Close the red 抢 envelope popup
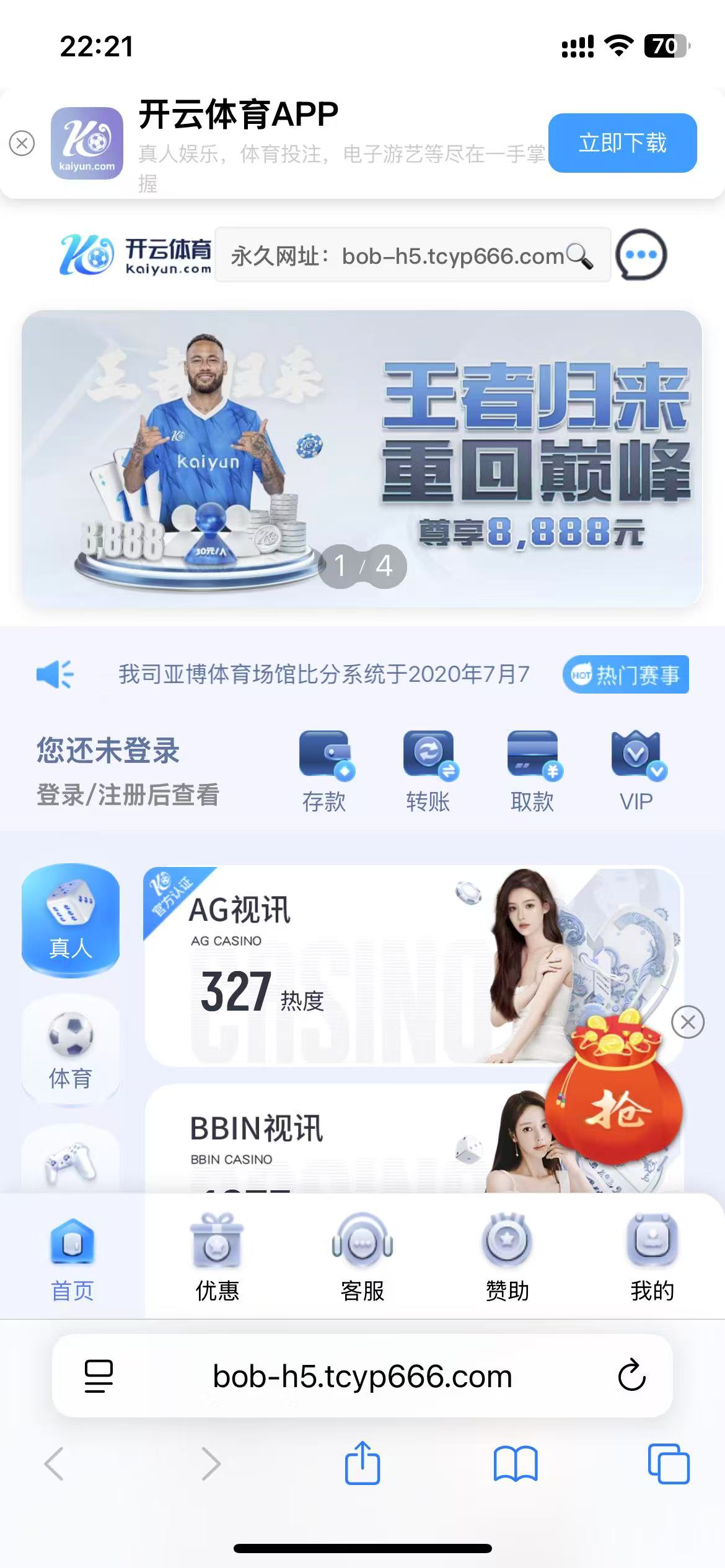 click(x=688, y=1023)
